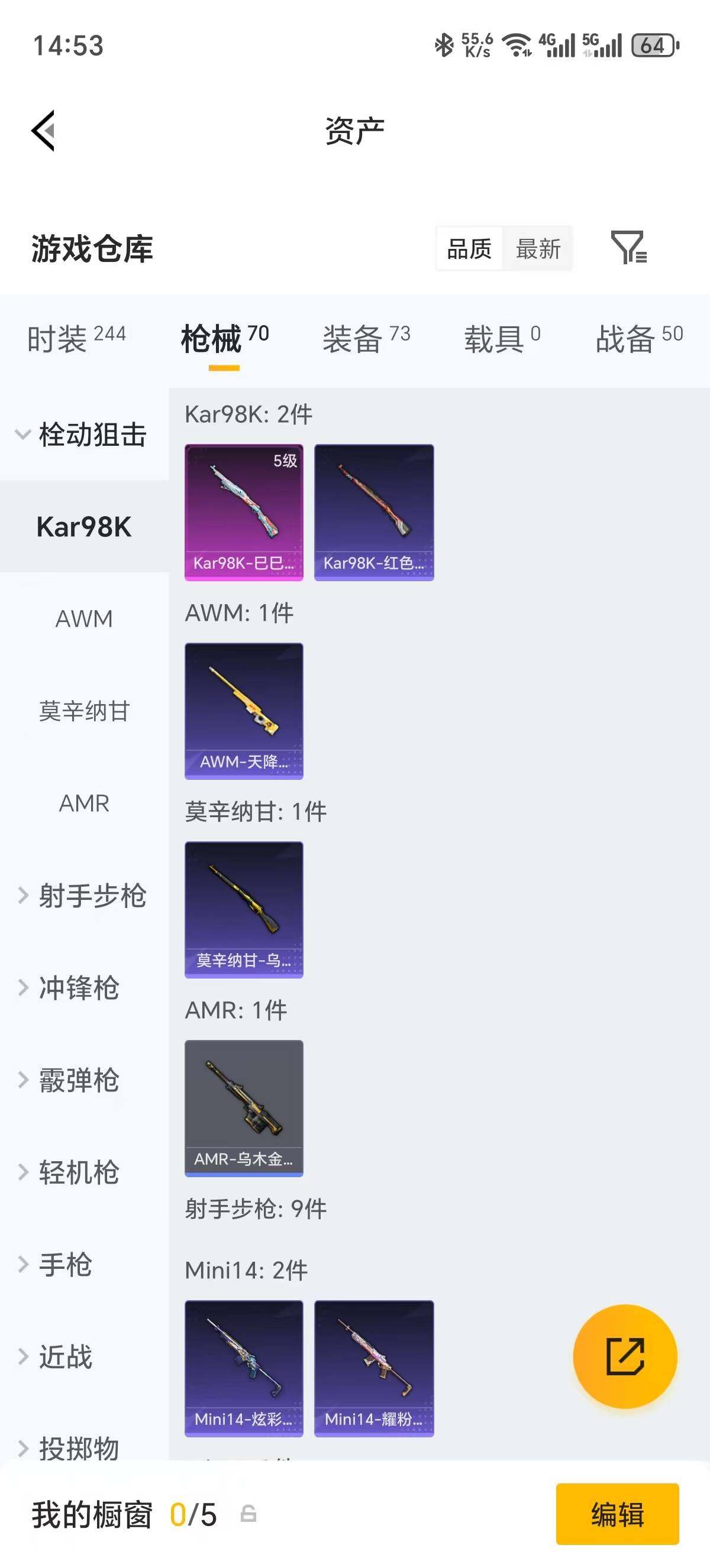This screenshot has width=710, height=1568.
Task: Open the AWM-天降 weapon thumbnail
Action: [x=244, y=711]
